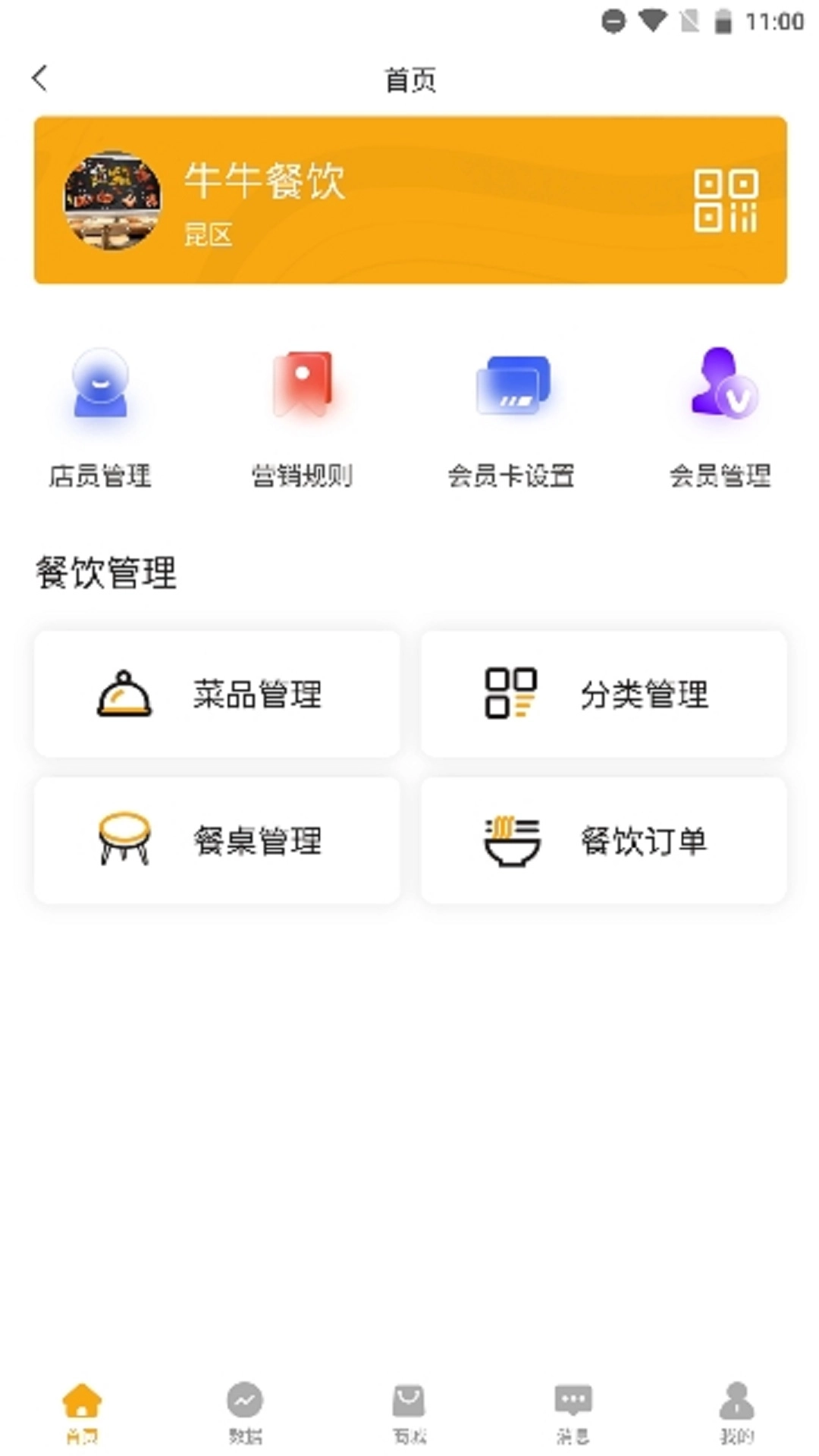The width and height of the screenshot is (819, 1456).
Task: Select the 菜品管理 dish icon
Action: pos(122,694)
